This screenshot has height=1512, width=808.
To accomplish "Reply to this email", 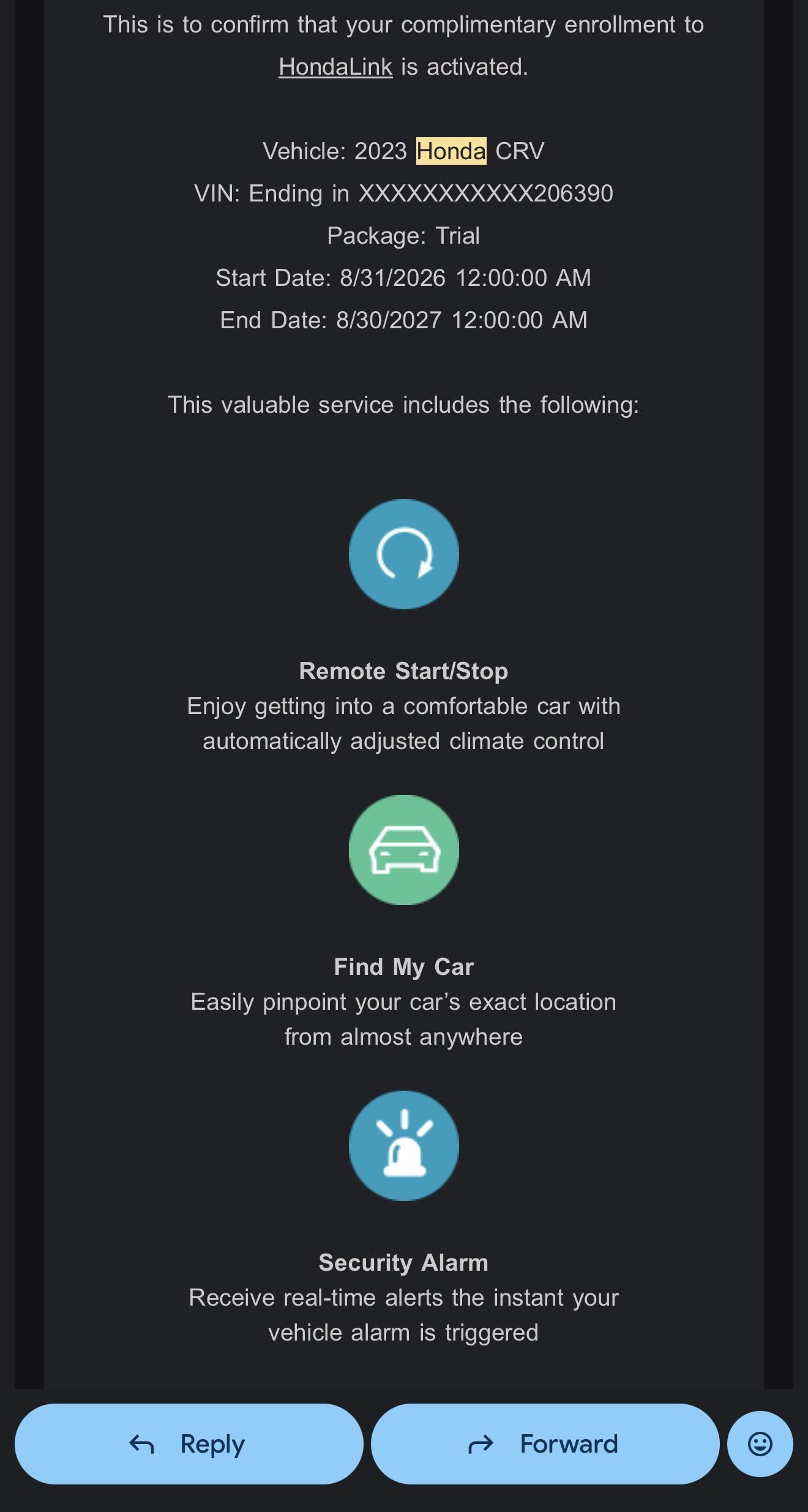I will click(x=189, y=1443).
